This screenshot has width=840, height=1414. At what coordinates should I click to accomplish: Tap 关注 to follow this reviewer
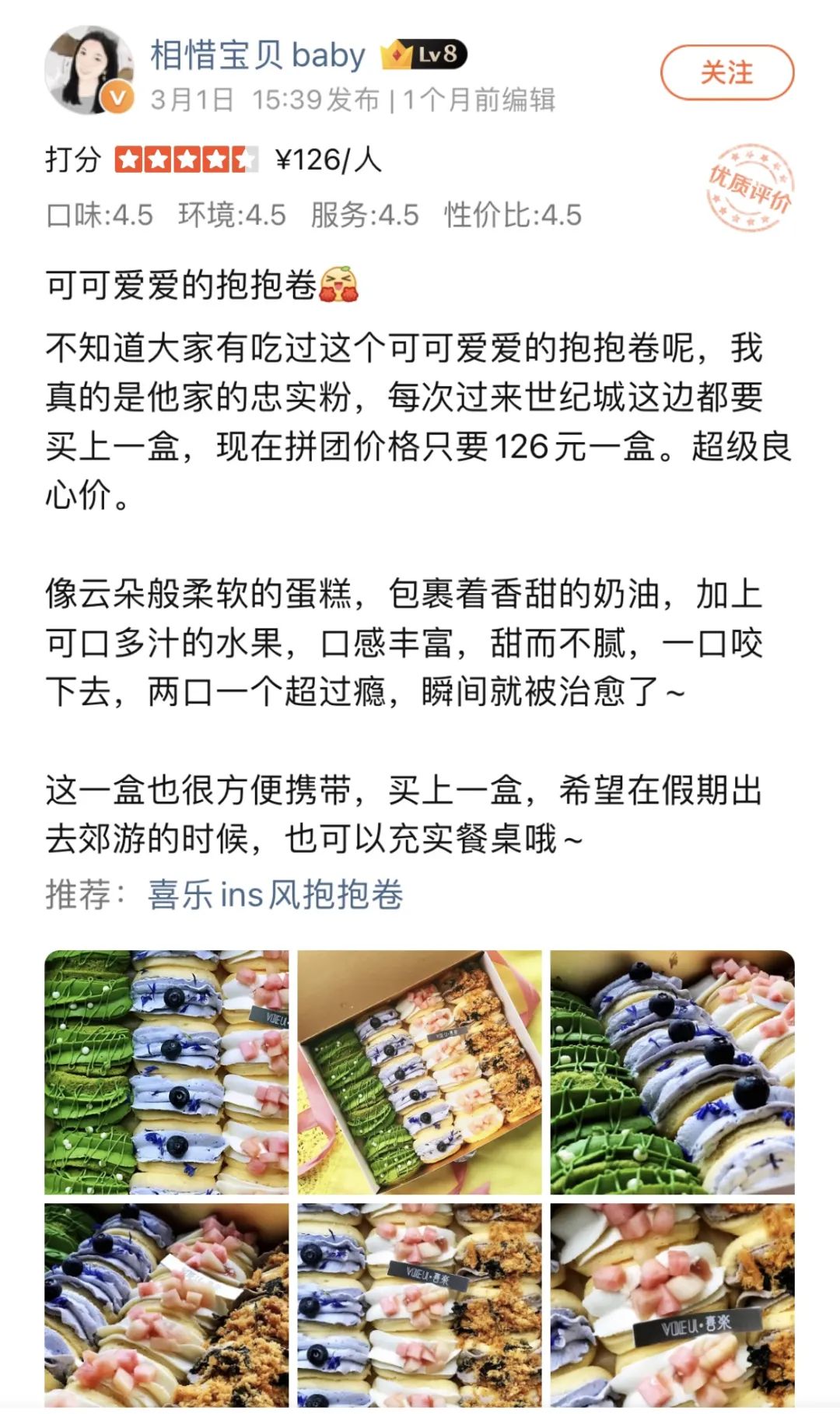click(x=727, y=72)
